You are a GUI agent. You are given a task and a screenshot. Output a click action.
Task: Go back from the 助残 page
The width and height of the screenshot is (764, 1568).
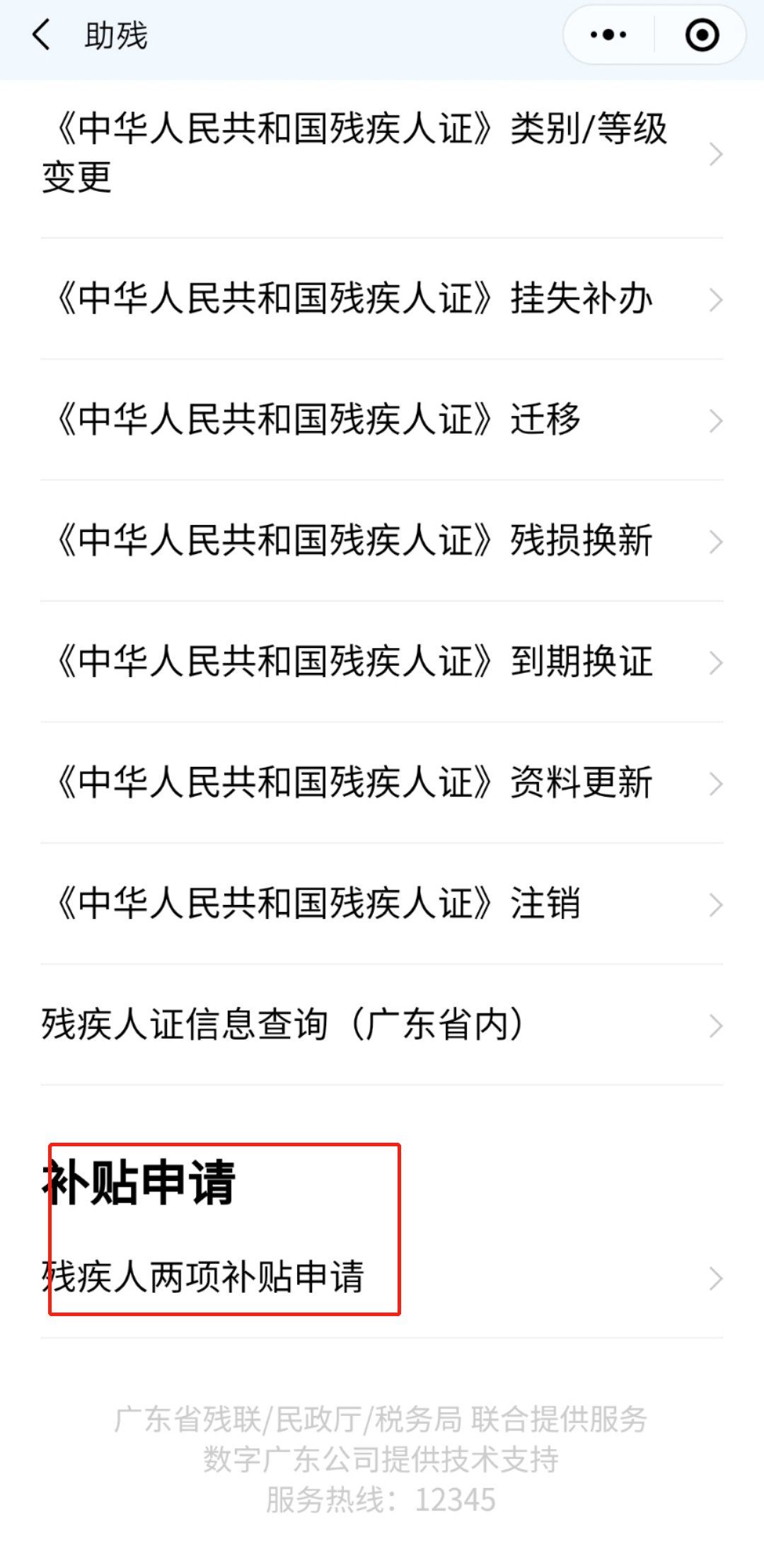coord(42,35)
